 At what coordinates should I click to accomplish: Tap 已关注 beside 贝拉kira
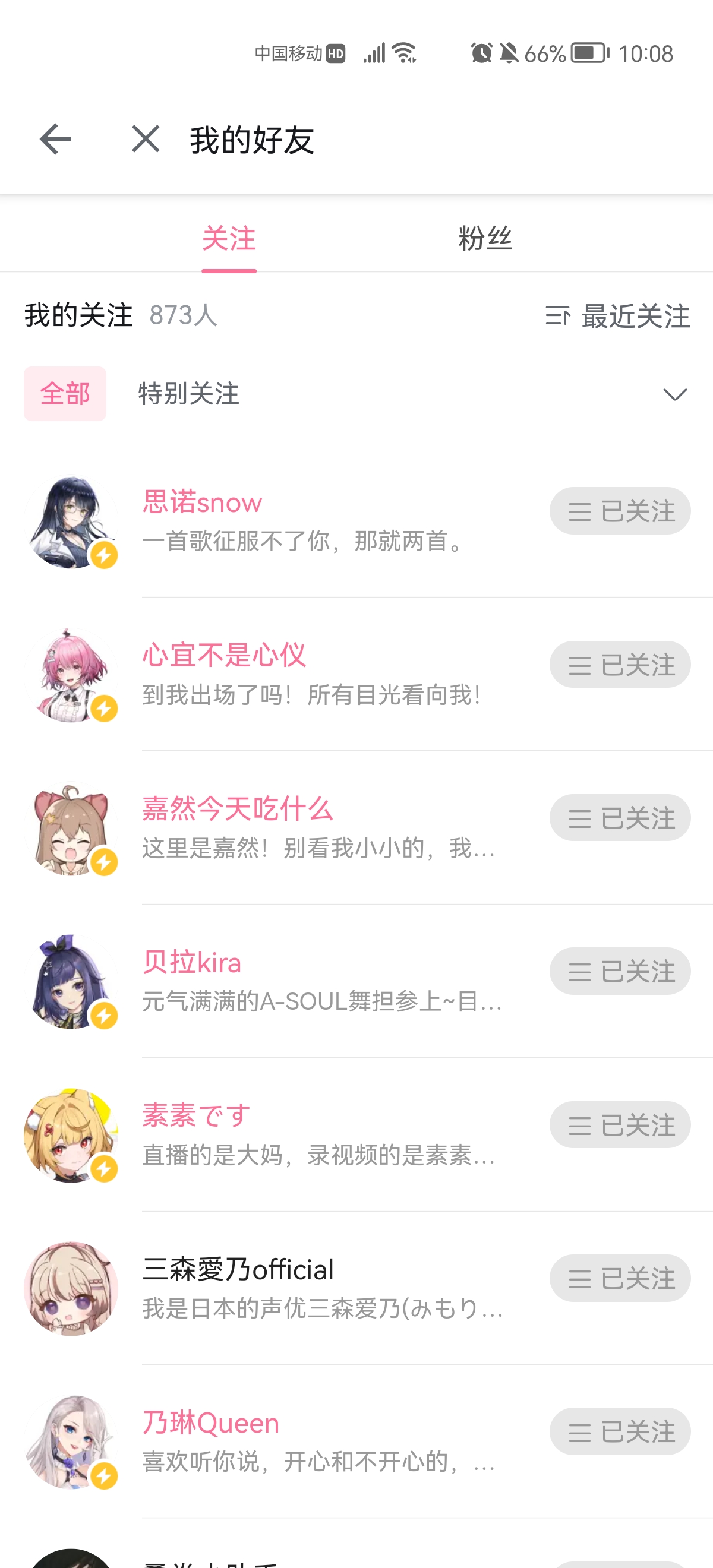620,971
